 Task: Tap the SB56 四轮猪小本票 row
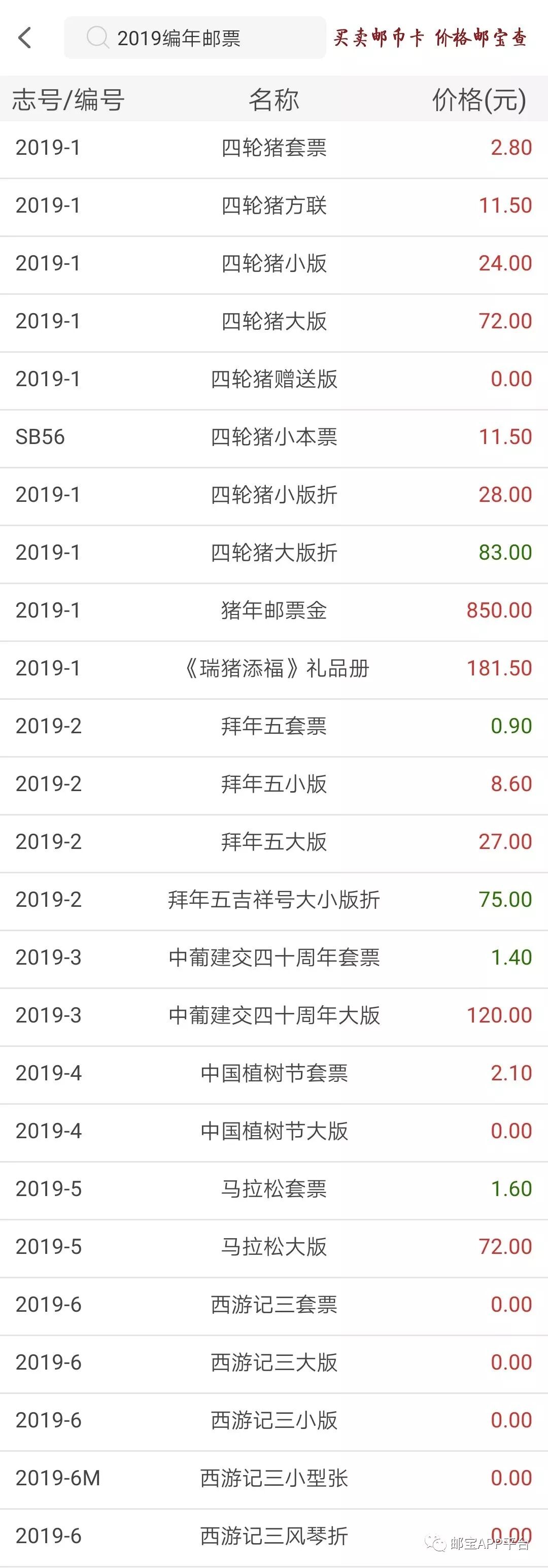click(x=274, y=437)
